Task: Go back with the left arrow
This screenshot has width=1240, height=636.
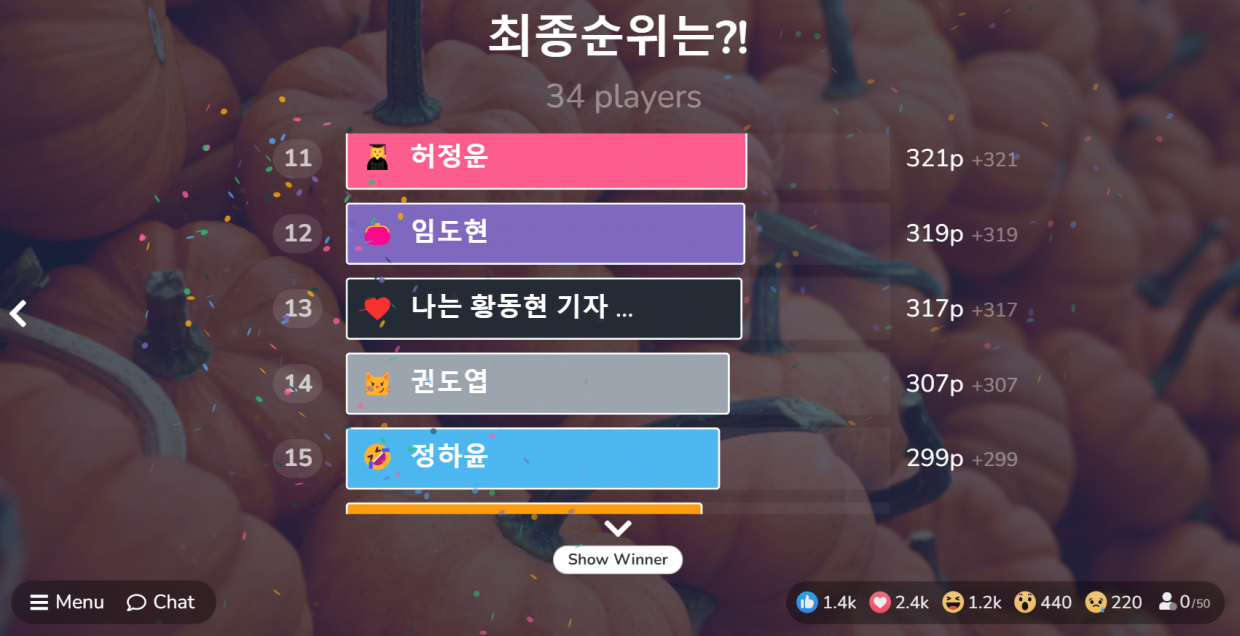Action: click(x=18, y=314)
